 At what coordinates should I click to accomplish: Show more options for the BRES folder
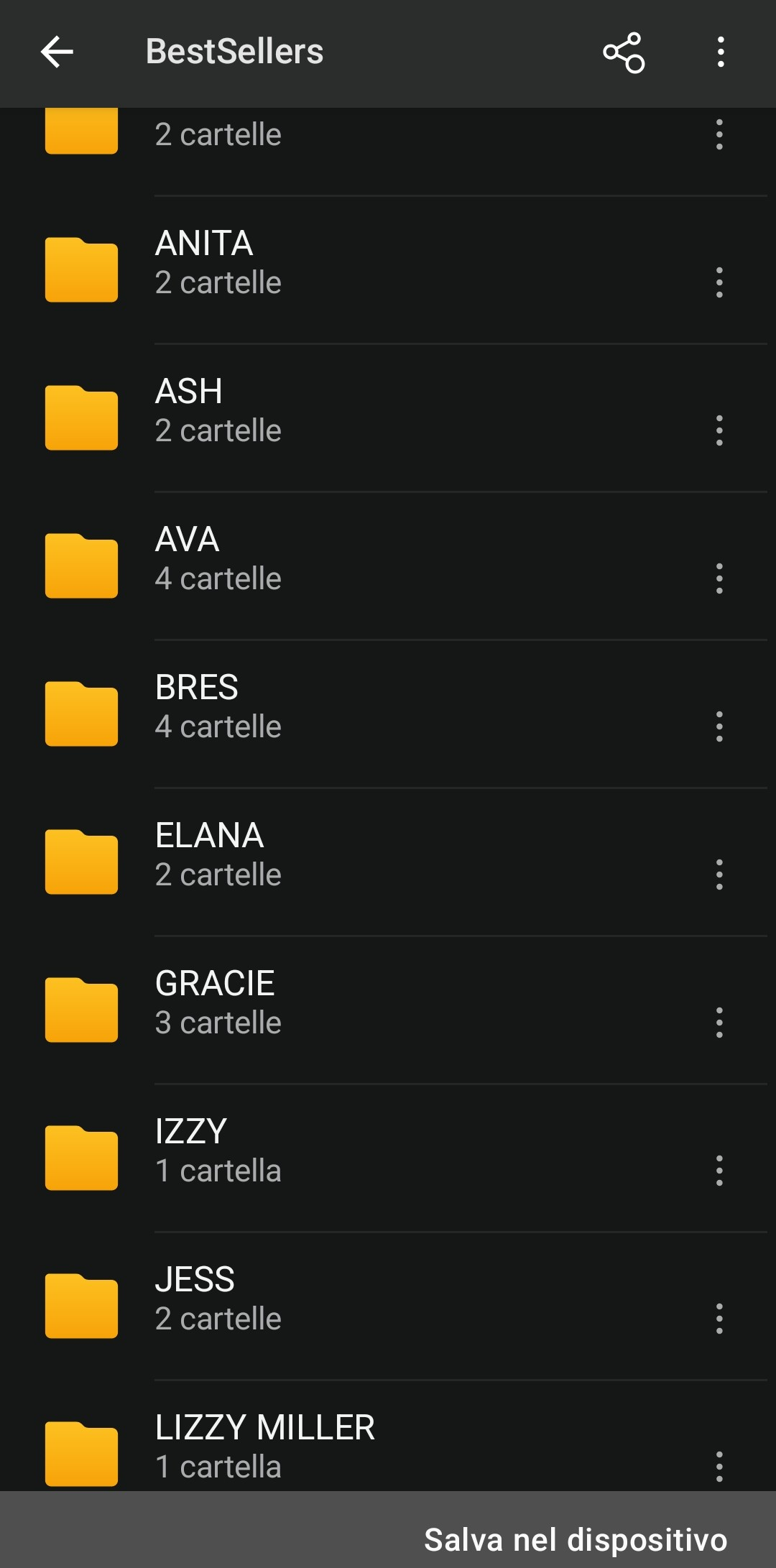[719, 727]
